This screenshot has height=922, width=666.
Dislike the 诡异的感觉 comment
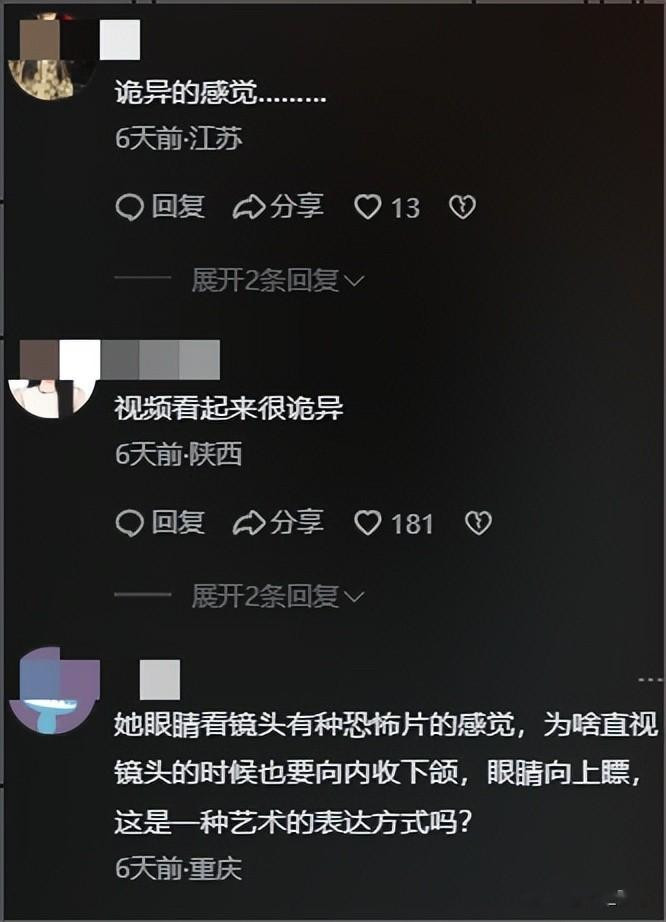tap(462, 207)
